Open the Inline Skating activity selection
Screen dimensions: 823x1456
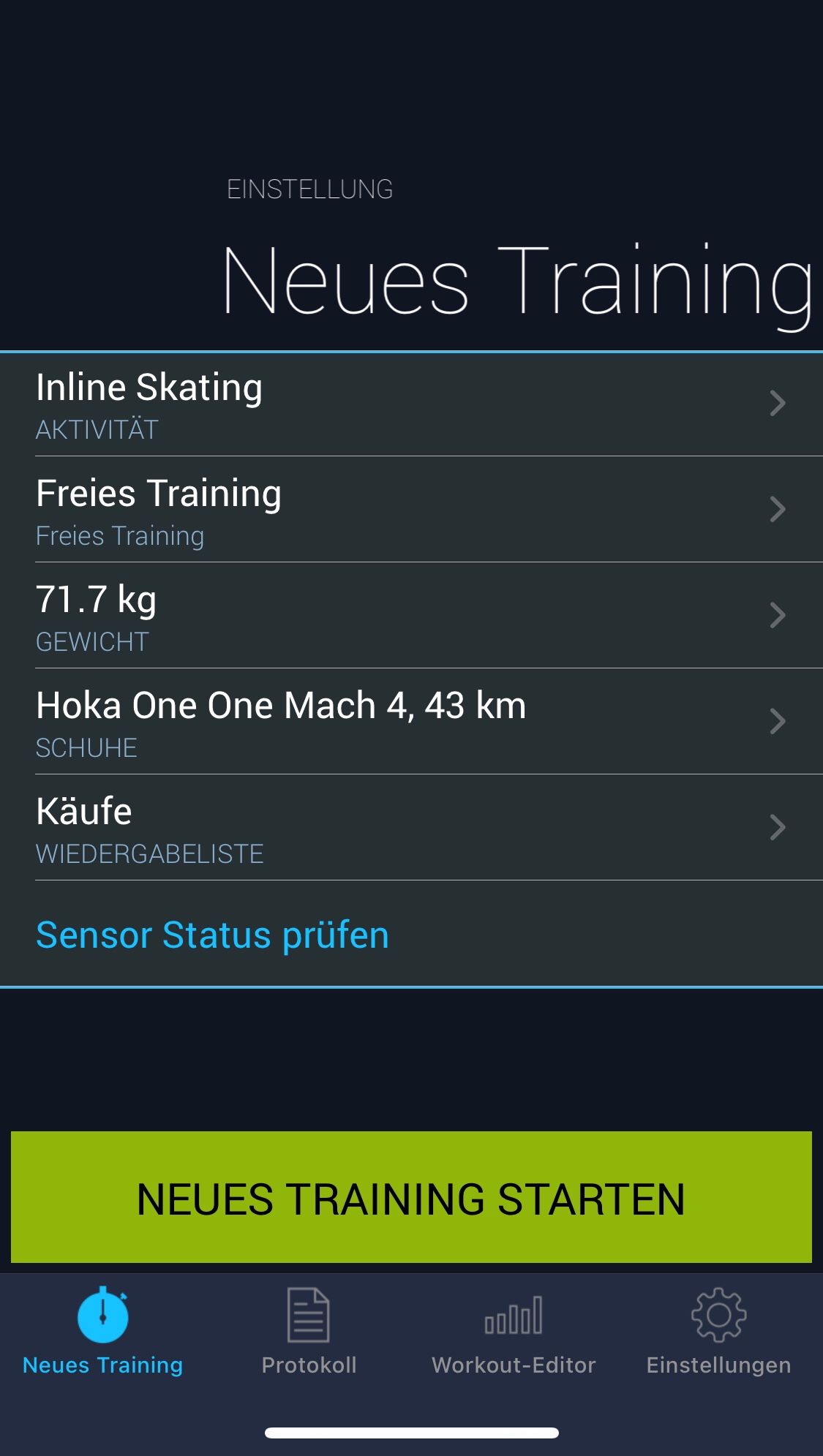click(411, 404)
